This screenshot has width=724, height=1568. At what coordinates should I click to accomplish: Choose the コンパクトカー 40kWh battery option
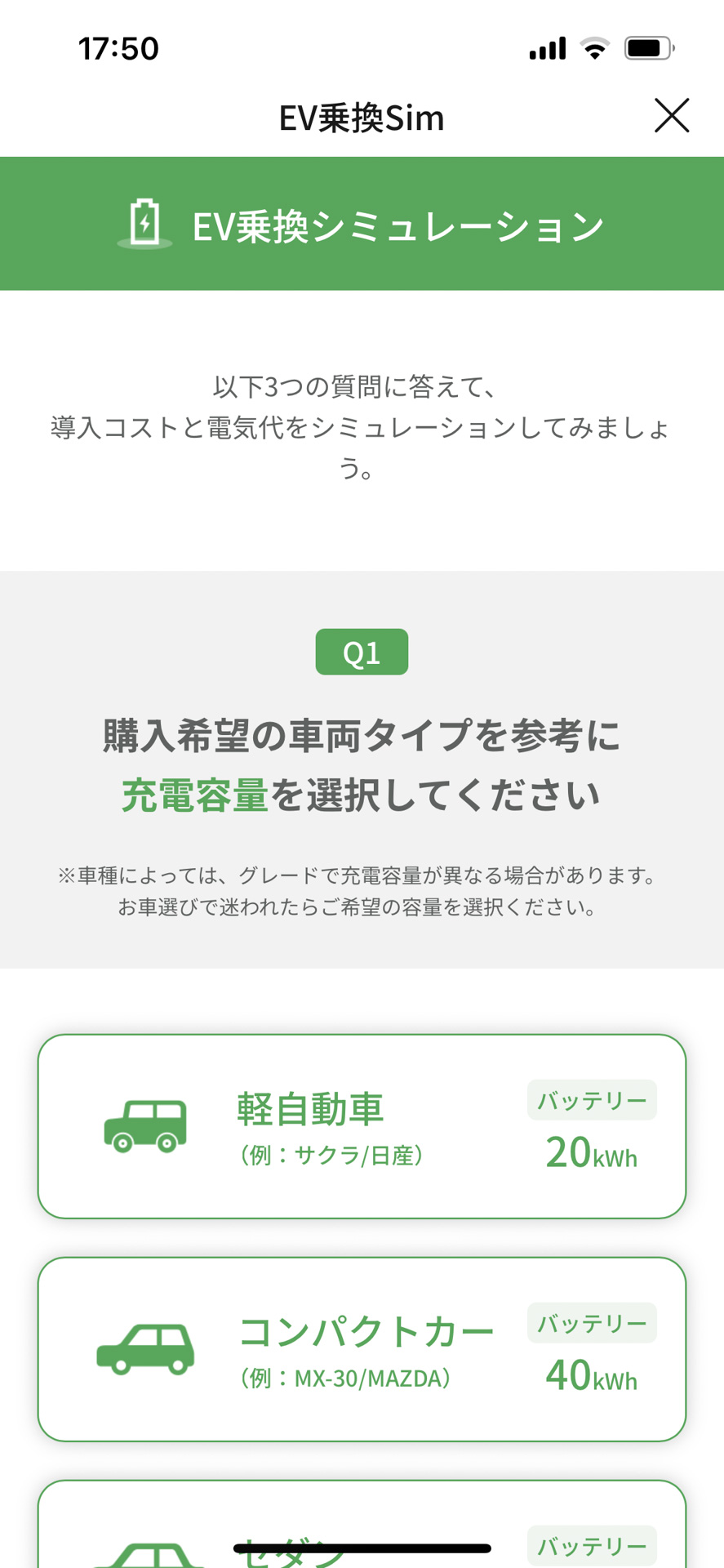[x=362, y=1349]
